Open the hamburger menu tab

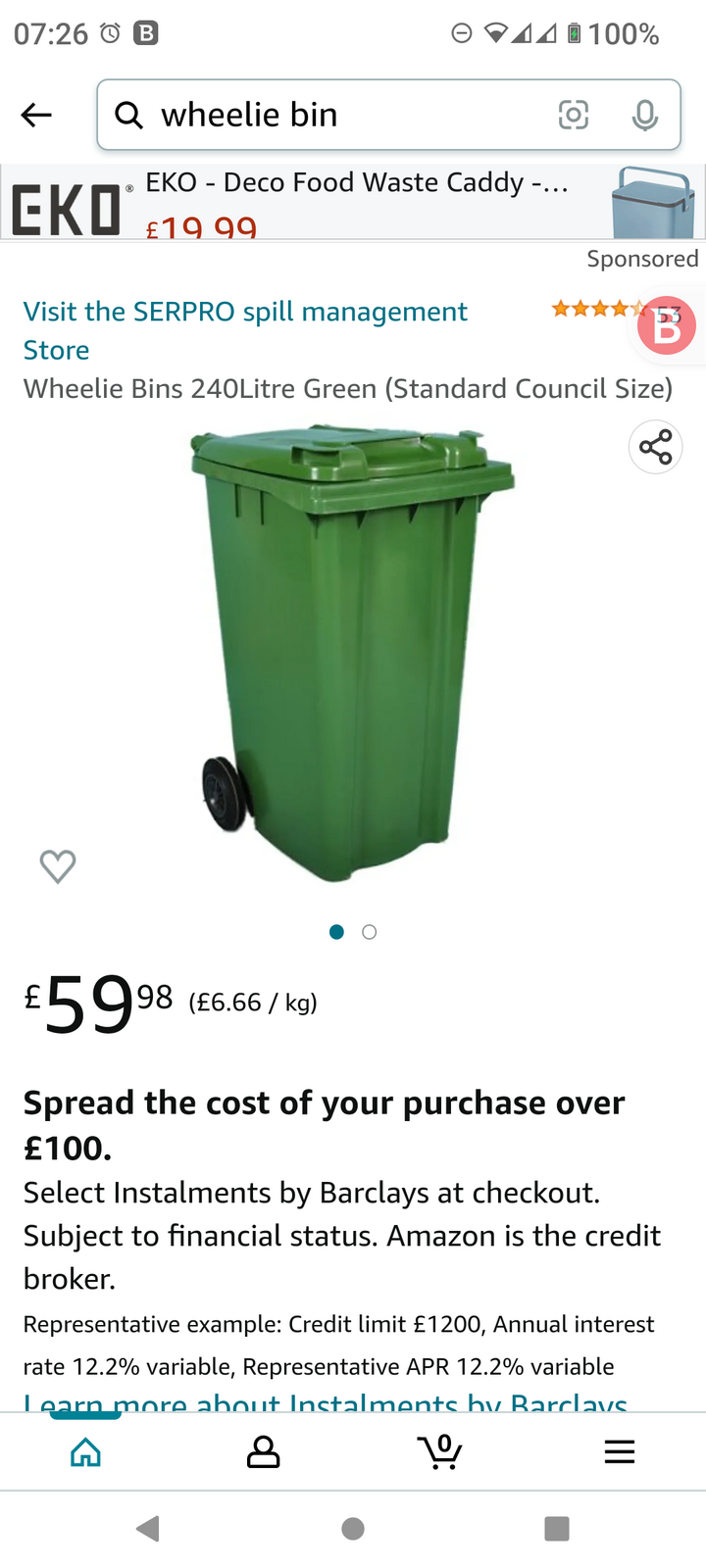pyautogui.click(x=619, y=1451)
